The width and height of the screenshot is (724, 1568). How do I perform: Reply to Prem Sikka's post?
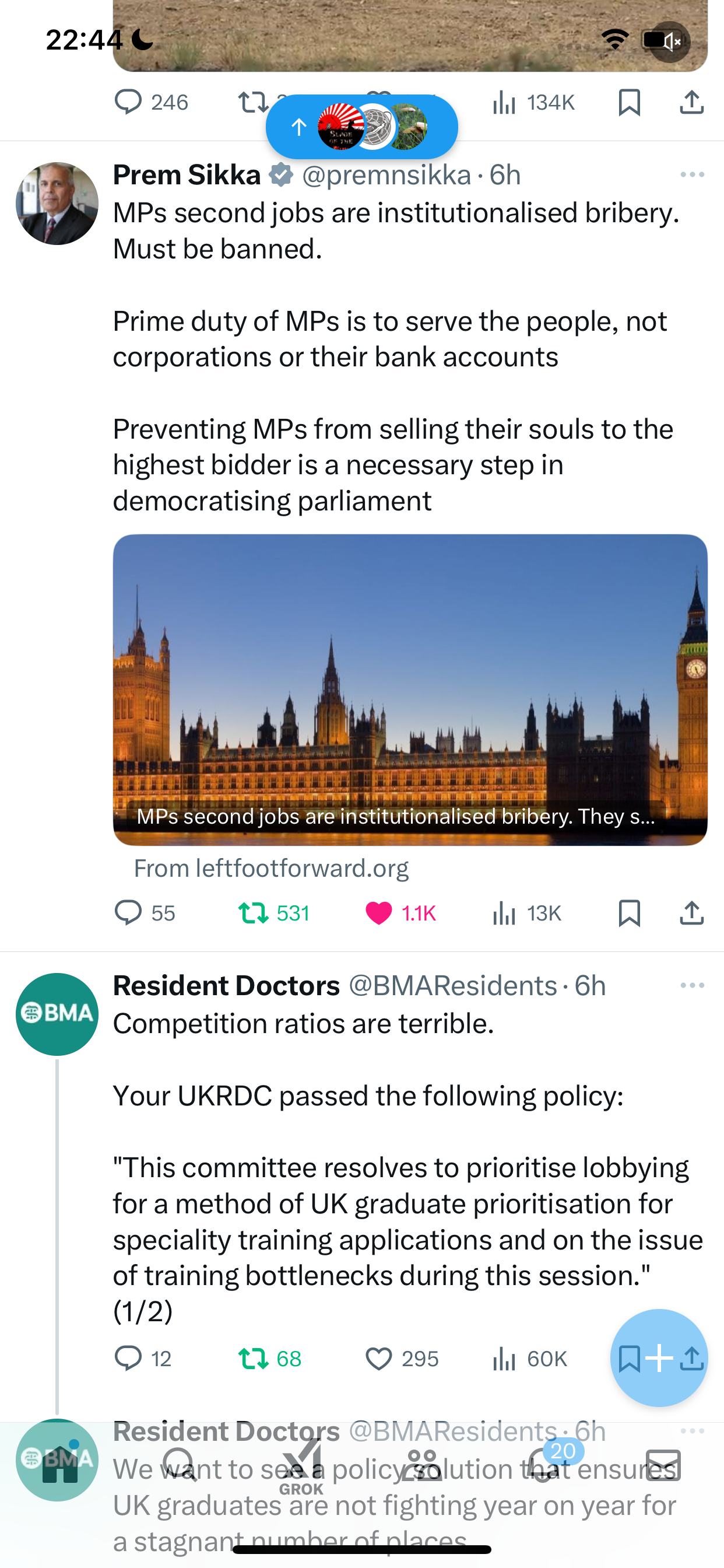[145, 912]
